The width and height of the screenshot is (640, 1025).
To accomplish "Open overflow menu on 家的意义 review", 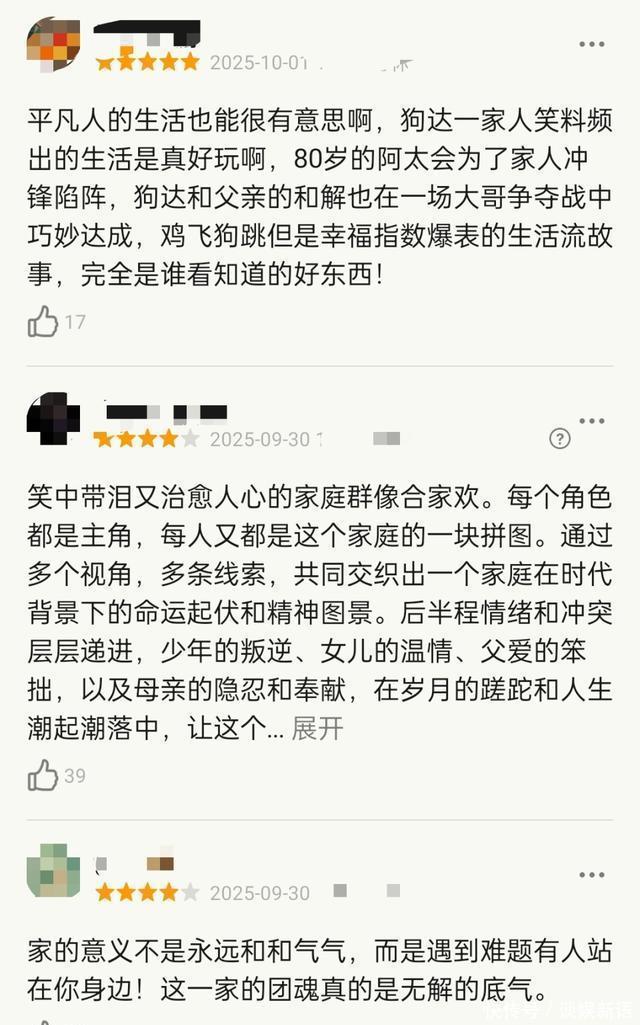I will click(592, 874).
